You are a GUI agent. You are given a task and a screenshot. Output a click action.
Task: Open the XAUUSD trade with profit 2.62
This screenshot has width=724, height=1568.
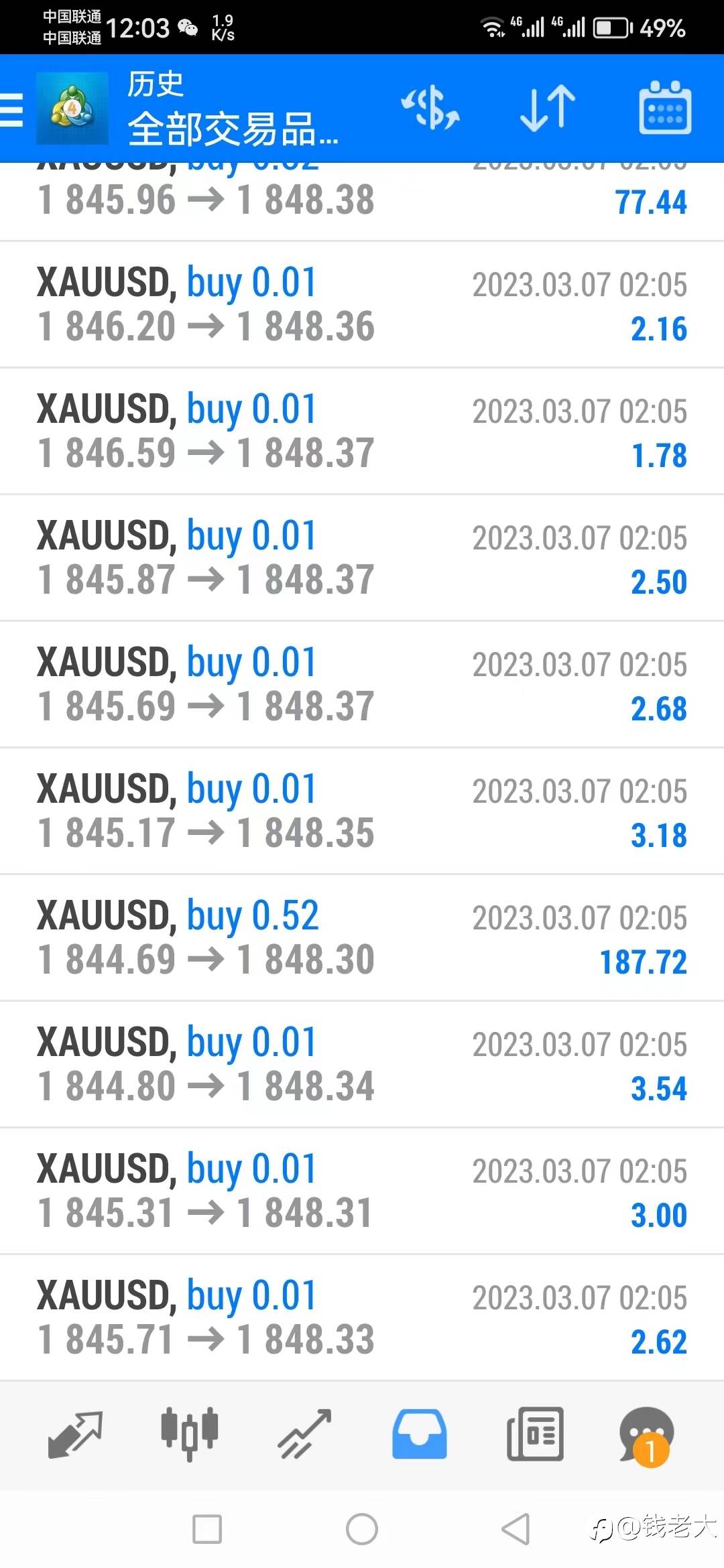[362, 1317]
